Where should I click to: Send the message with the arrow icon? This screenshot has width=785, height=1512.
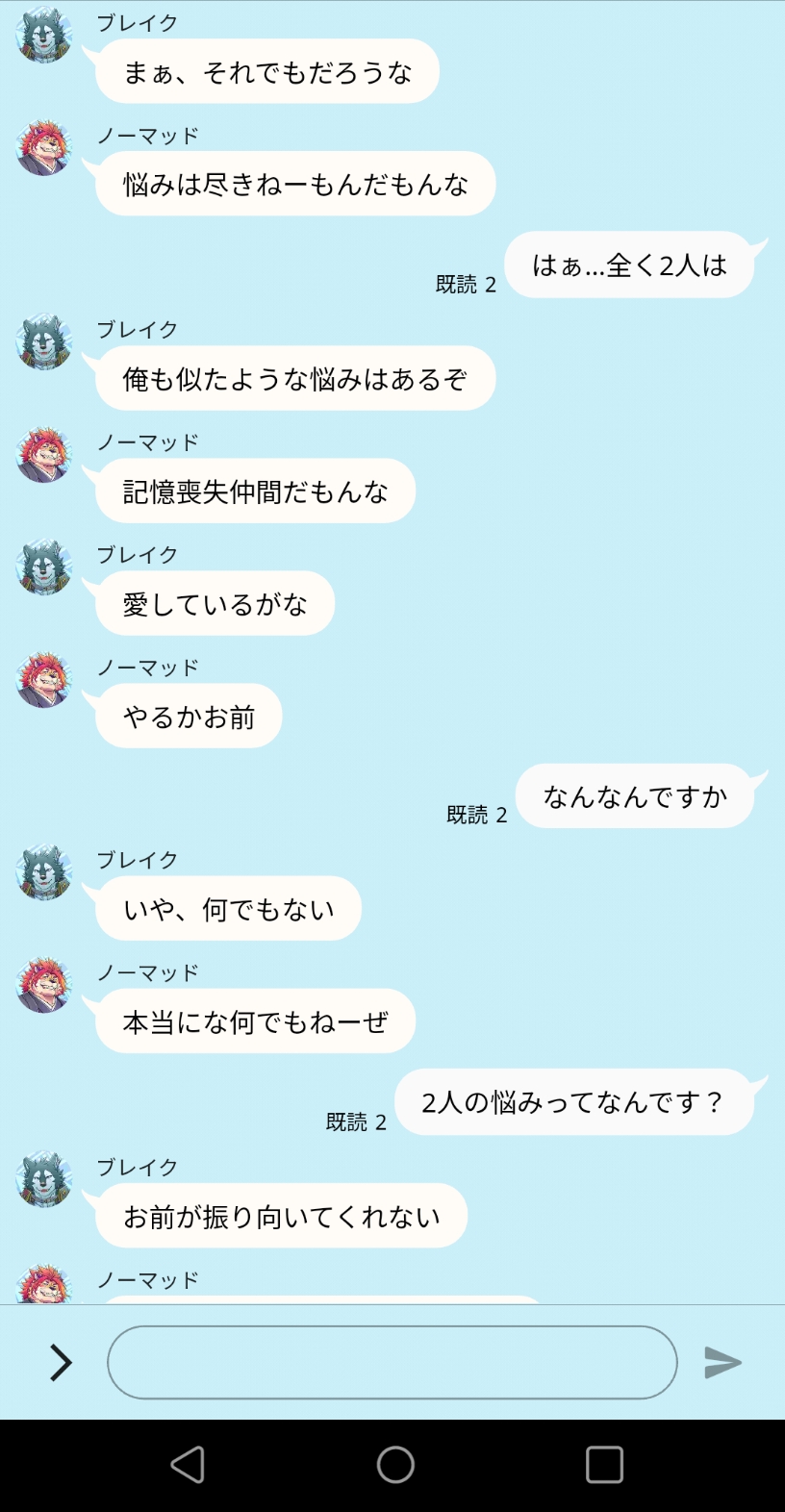722,1362
